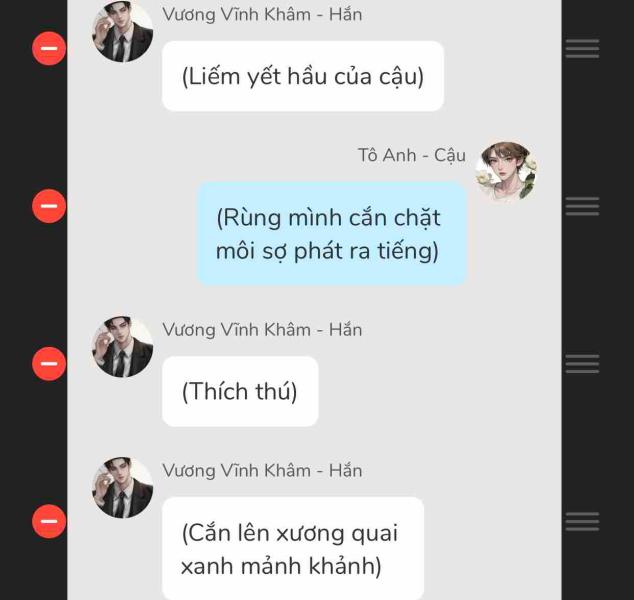Remove the '(Rùng mình cắn chặt môi...)' message
The image size is (634, 600).
click(x=49, y=206)
